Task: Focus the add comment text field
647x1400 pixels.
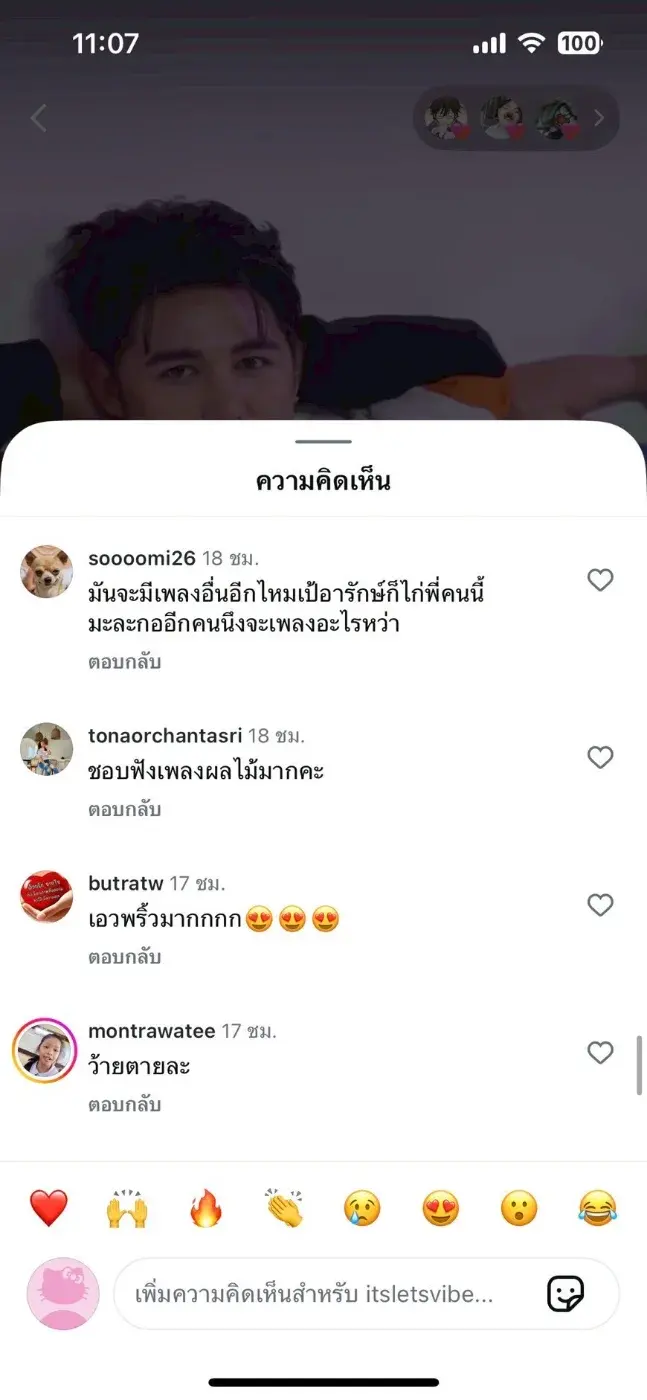Action: point(320,1294)
